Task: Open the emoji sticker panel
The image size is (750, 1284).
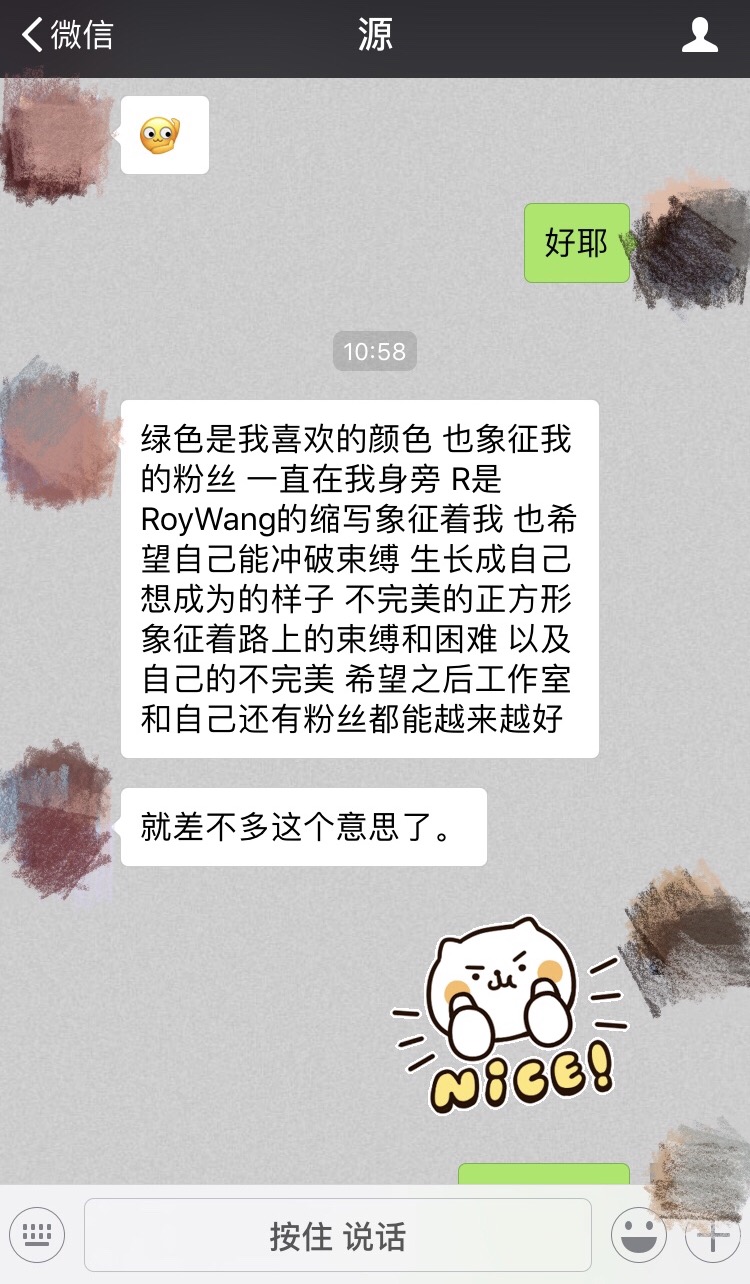Action: coord(640,1236)
